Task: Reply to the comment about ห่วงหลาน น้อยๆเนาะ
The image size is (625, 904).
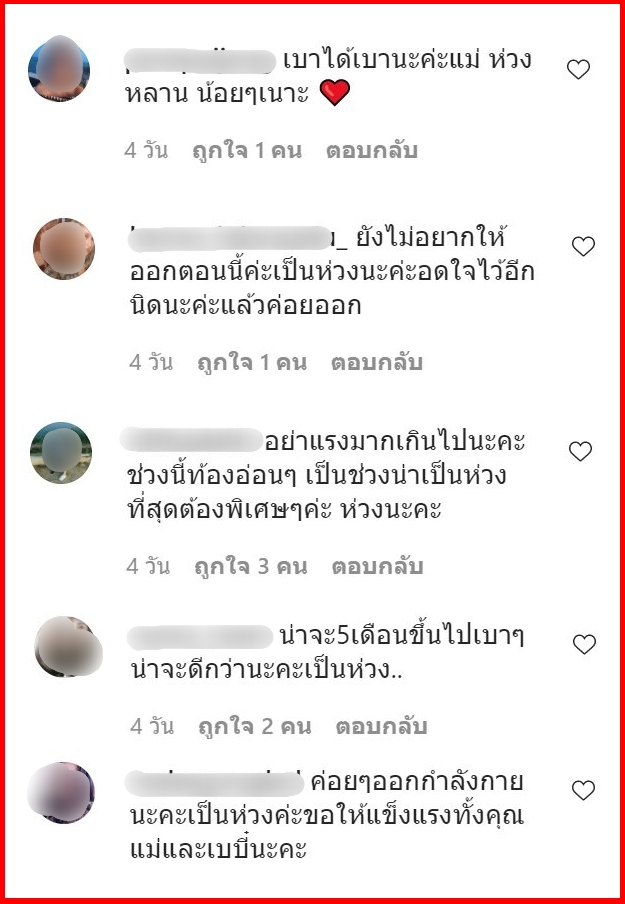Action: (x=371, y=151)
